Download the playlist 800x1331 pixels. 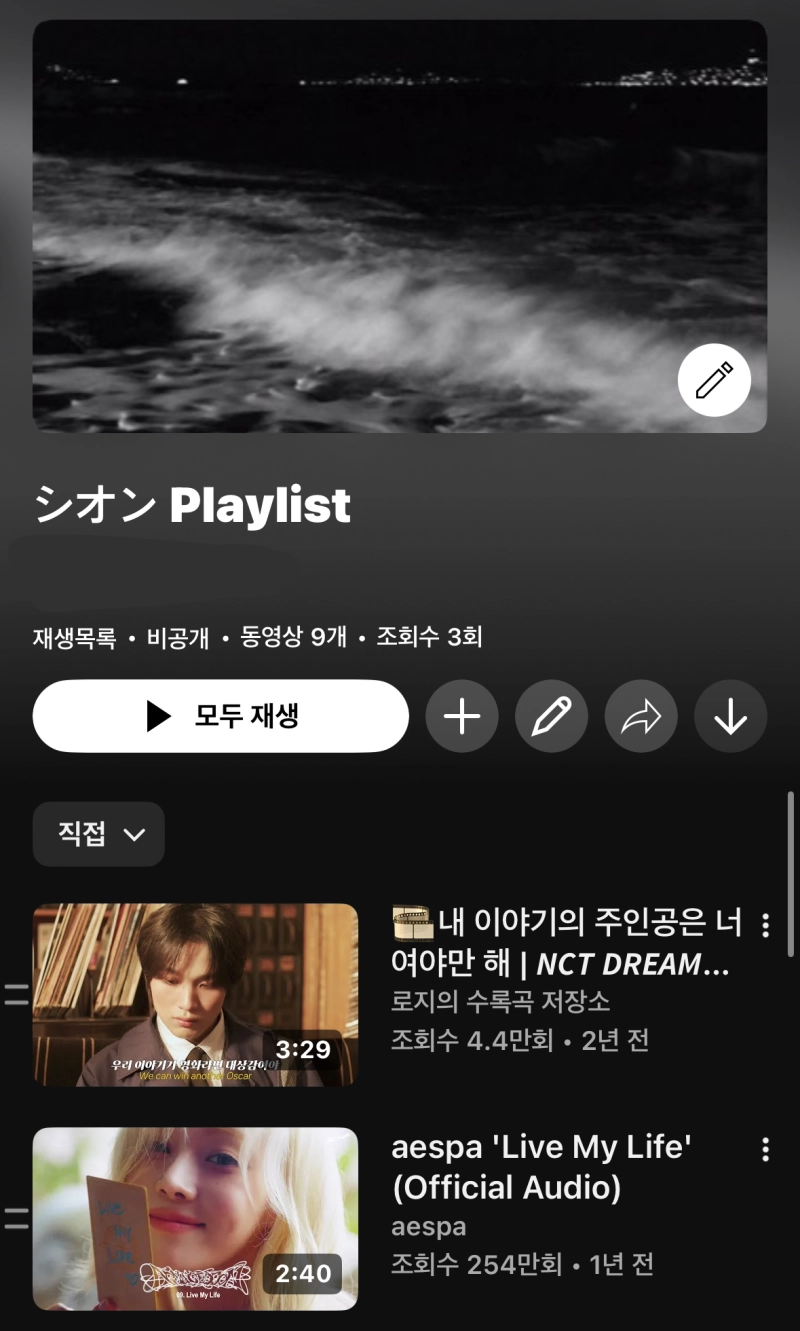coord(731,716)
